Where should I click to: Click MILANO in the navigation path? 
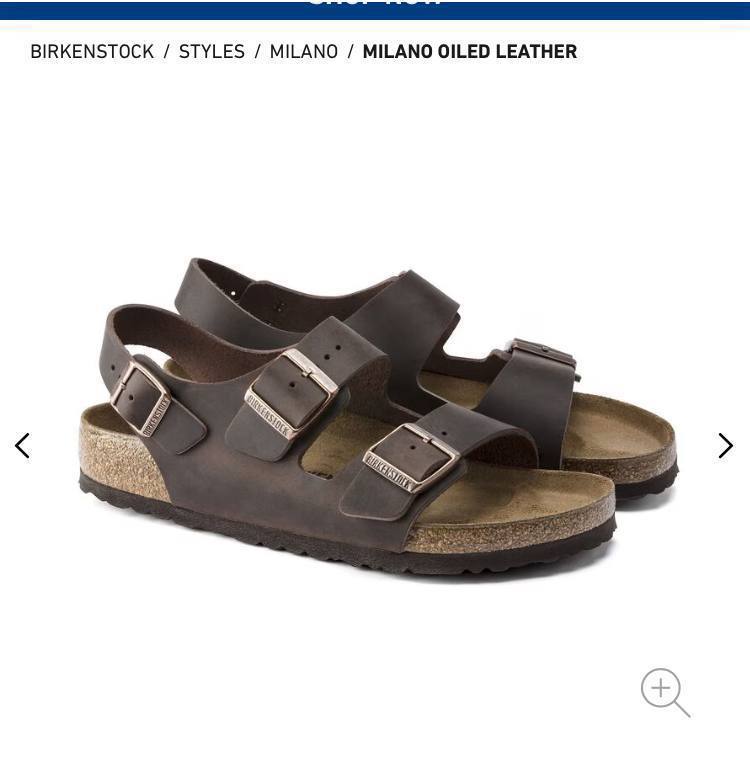point(303,51)
